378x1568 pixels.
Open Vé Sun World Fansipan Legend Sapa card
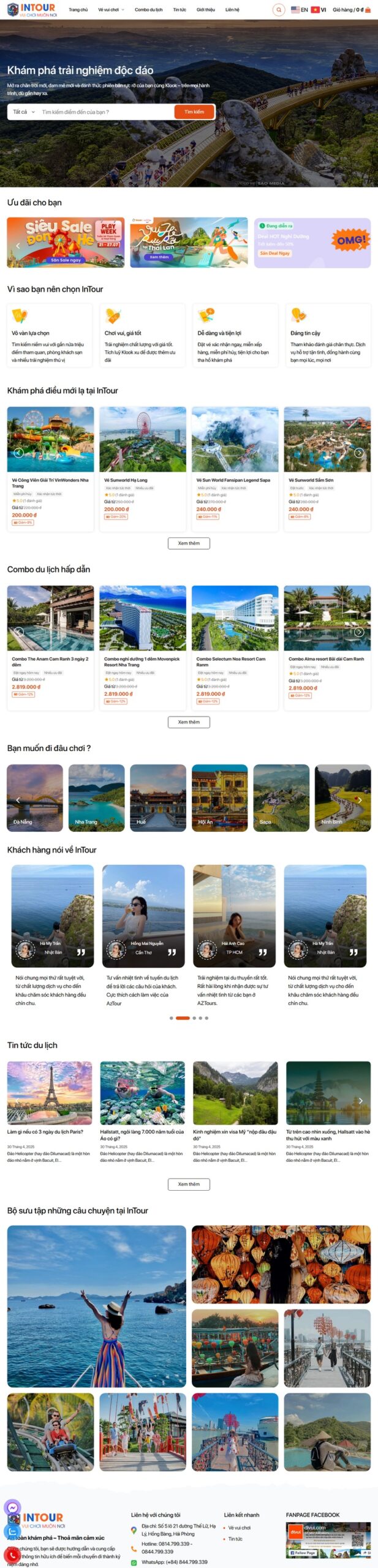(235, 466)
